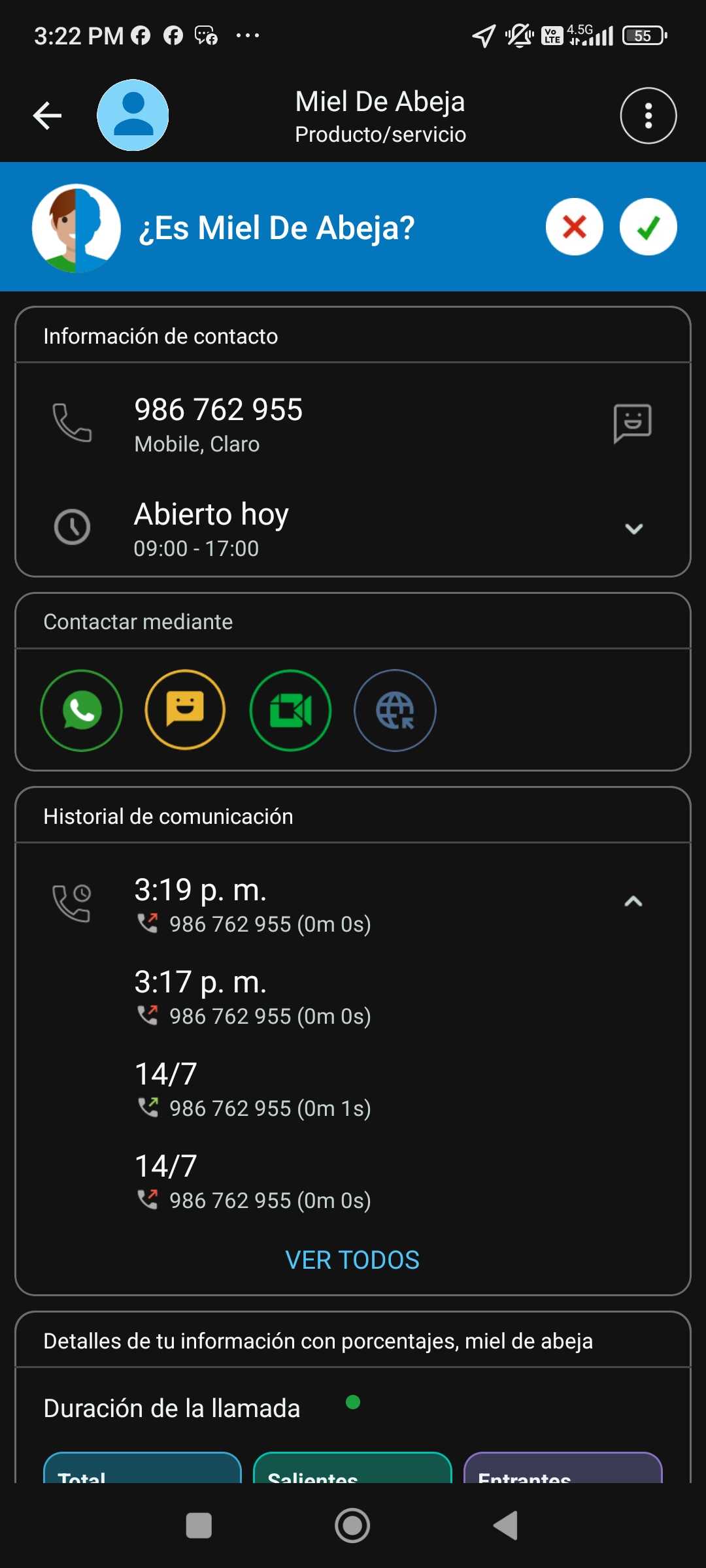Start a video call with the contact
706x1568 pixels.
(290, 710)
